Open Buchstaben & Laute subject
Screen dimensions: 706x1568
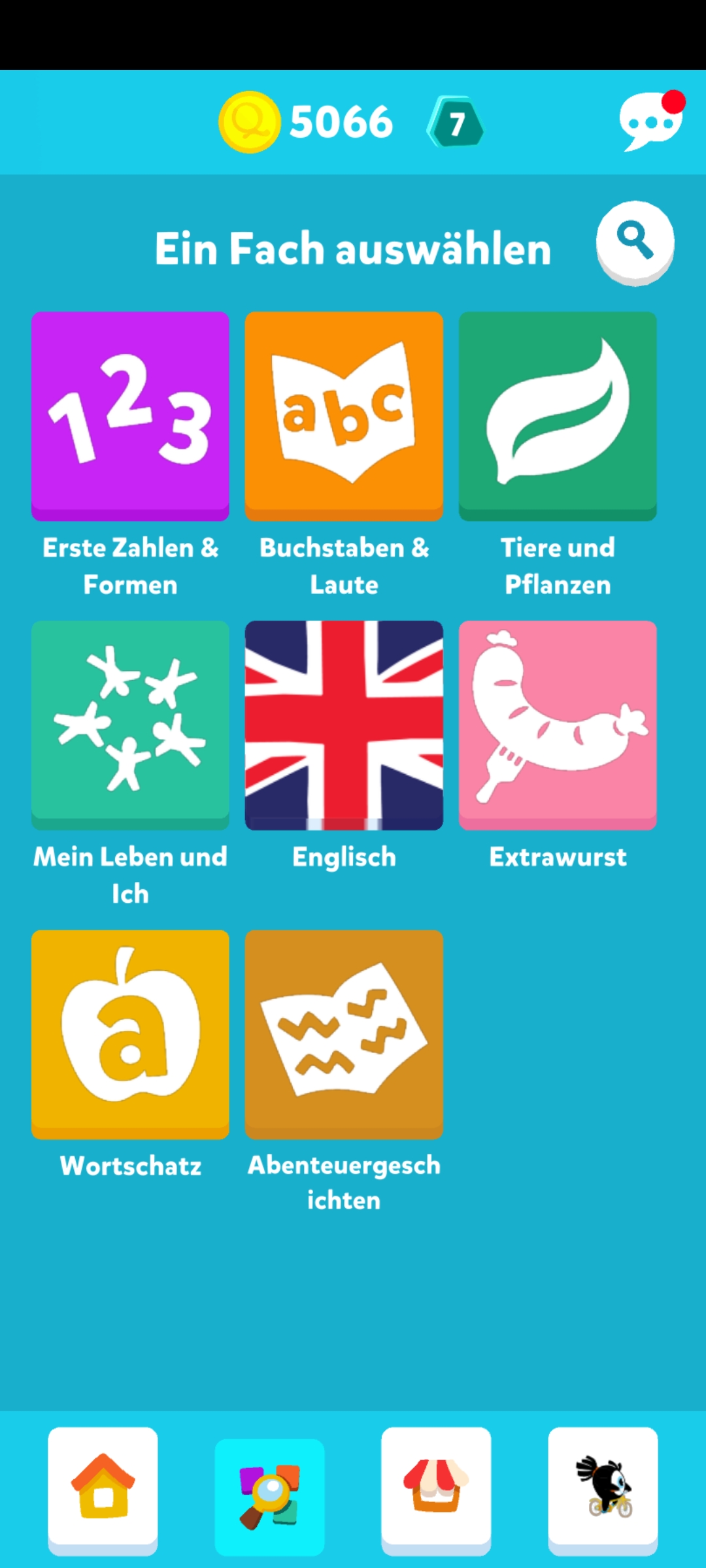(x=344, y=416)
